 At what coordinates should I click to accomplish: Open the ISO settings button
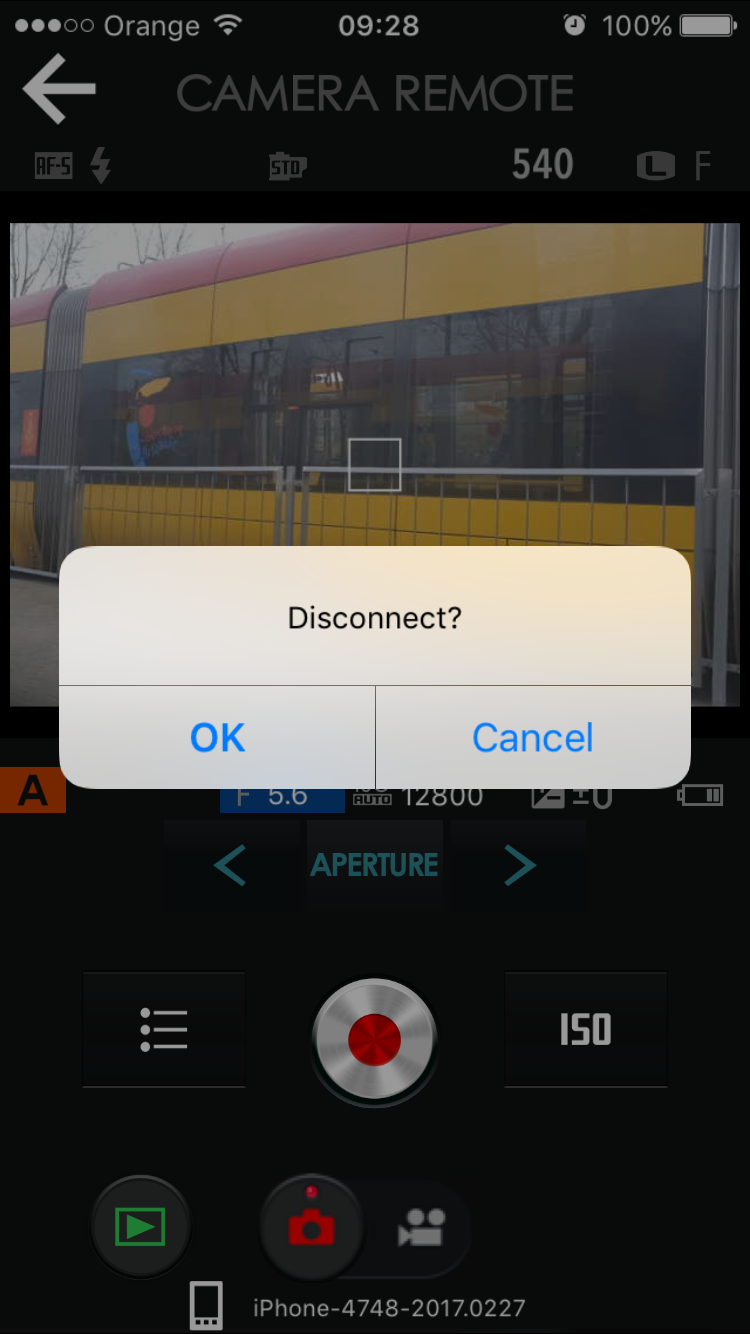point(585,1029)
